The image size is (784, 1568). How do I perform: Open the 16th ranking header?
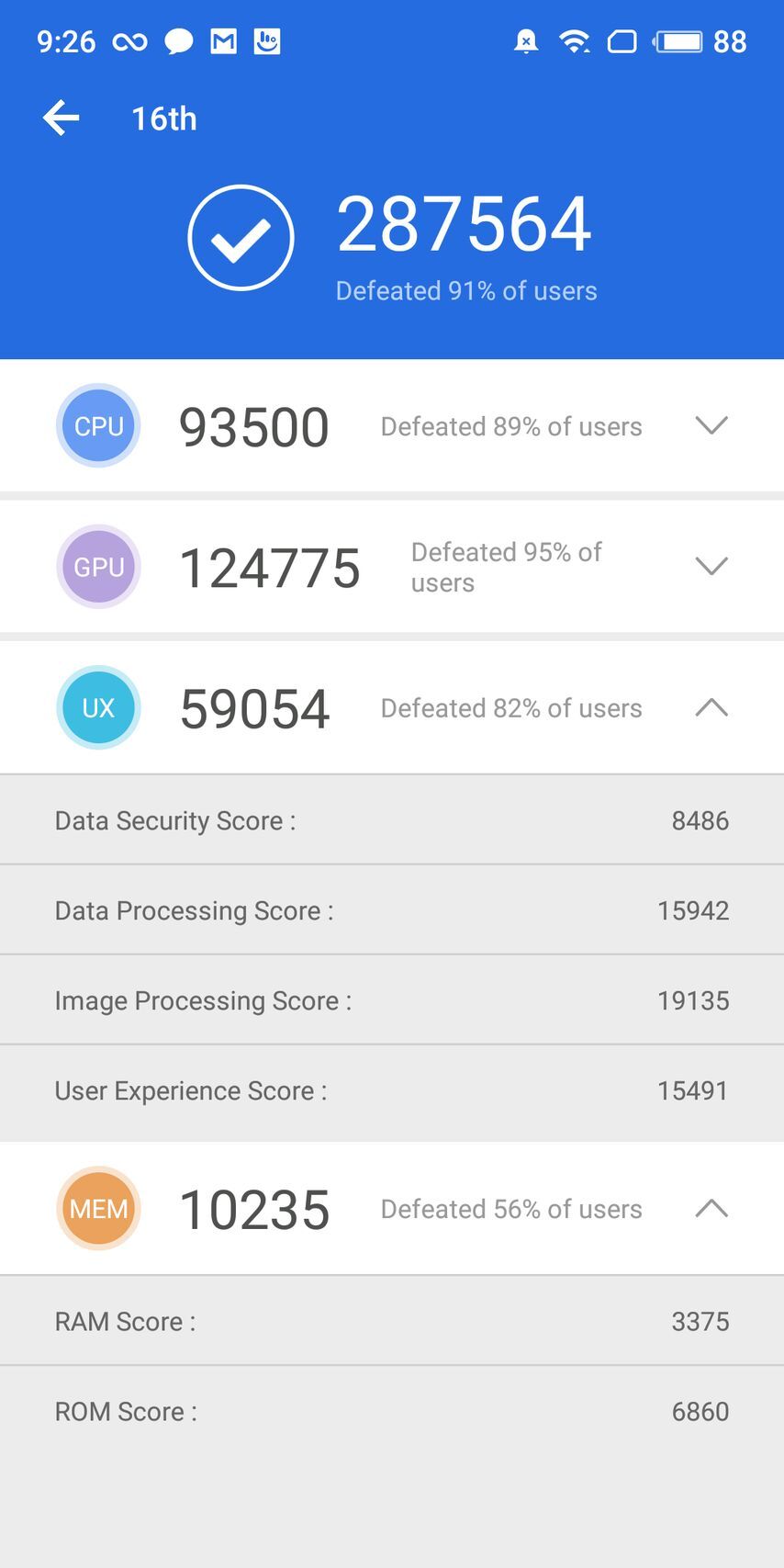point(163,118)
